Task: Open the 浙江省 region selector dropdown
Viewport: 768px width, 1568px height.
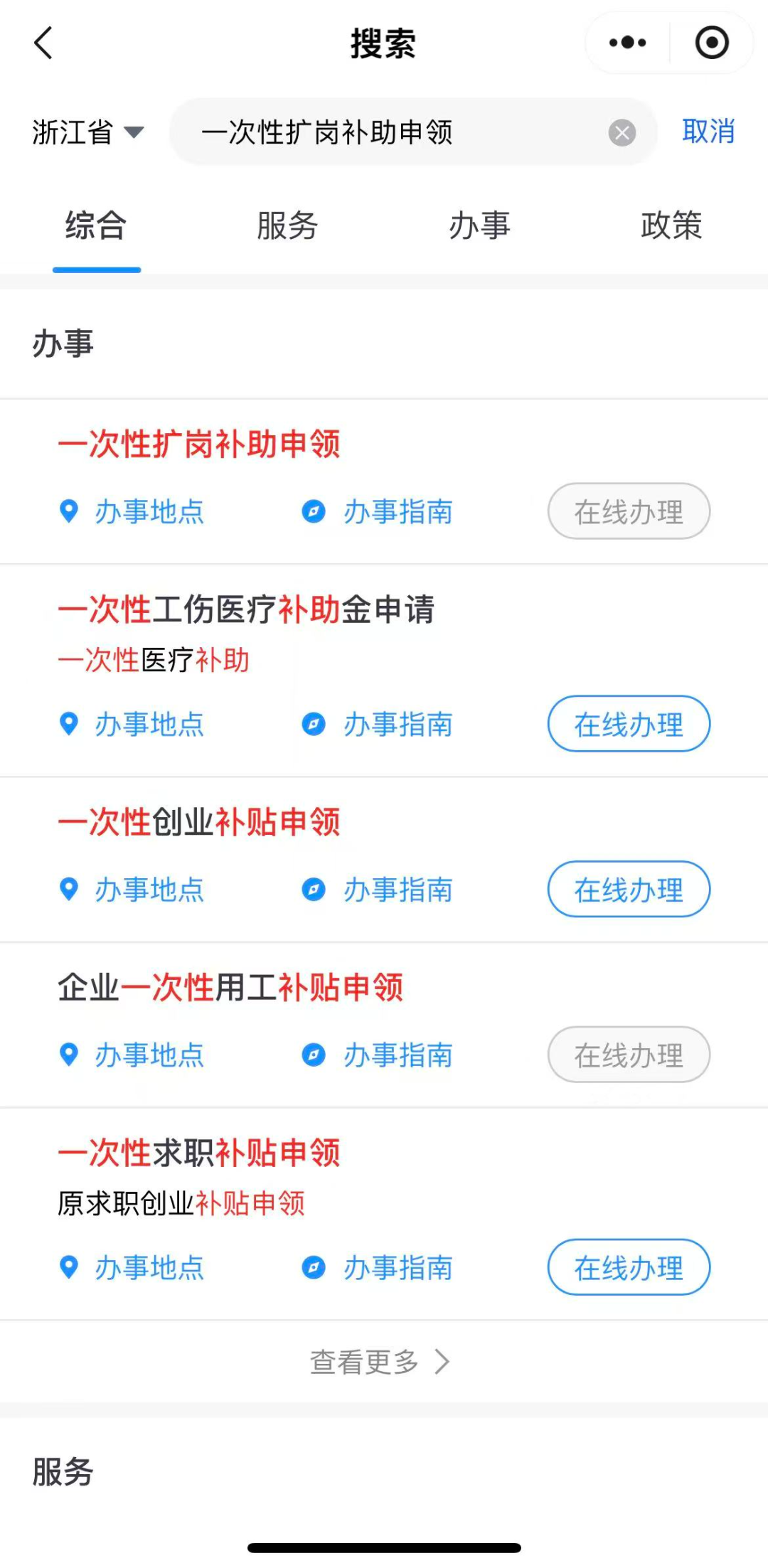Action: [x=85, y=132]
